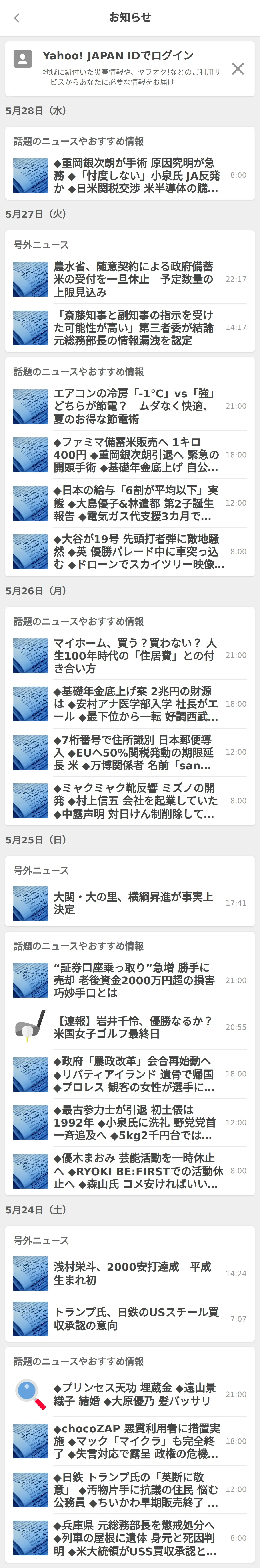Open the 基礎年金底上げ案 2兆円 digest
The width and height of the screenshot is (260, 1568).
130,704
